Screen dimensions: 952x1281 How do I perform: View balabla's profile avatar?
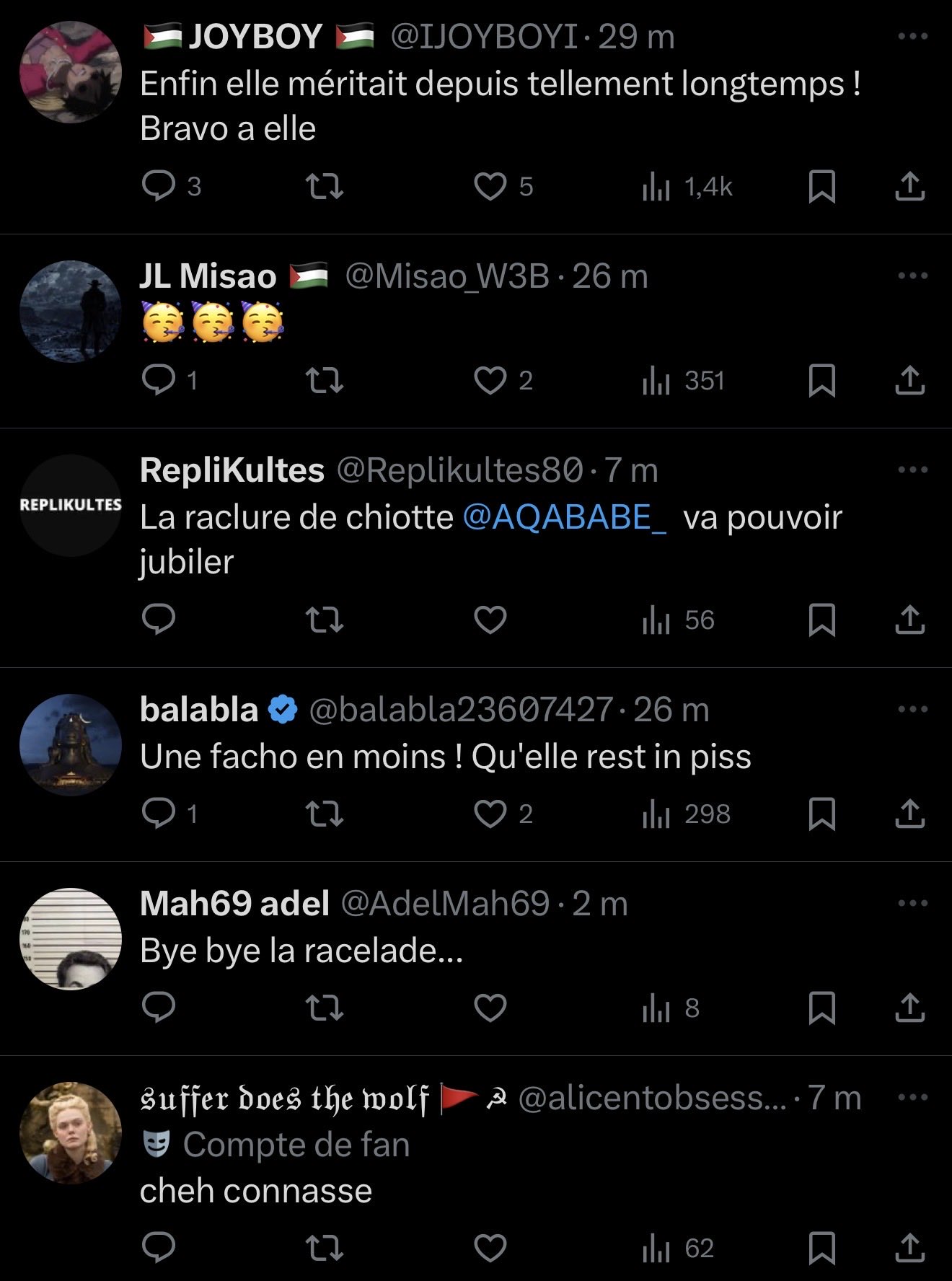tap(71, 744)
